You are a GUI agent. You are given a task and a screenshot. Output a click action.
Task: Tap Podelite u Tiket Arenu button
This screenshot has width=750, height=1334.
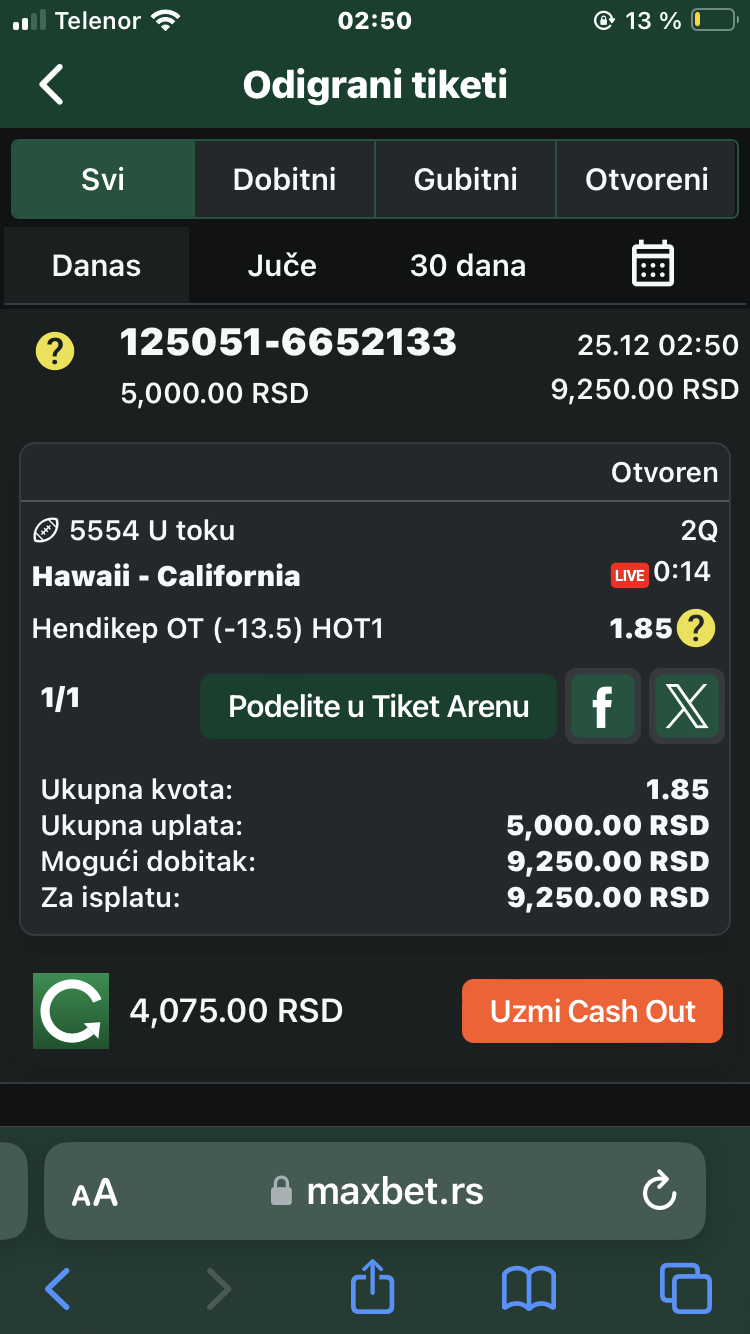coord(378,707)
